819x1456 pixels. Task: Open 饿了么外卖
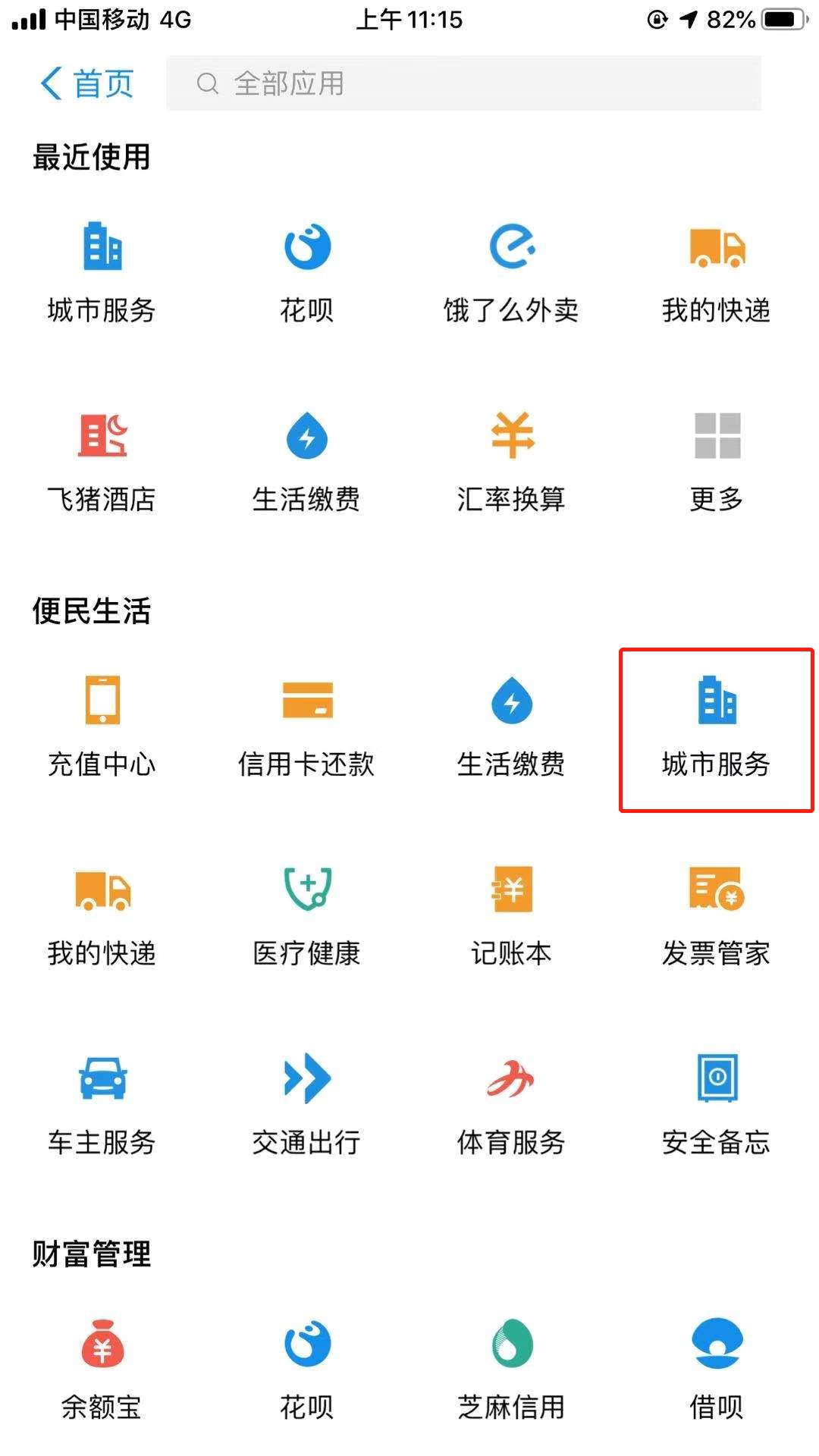(511, 271)
